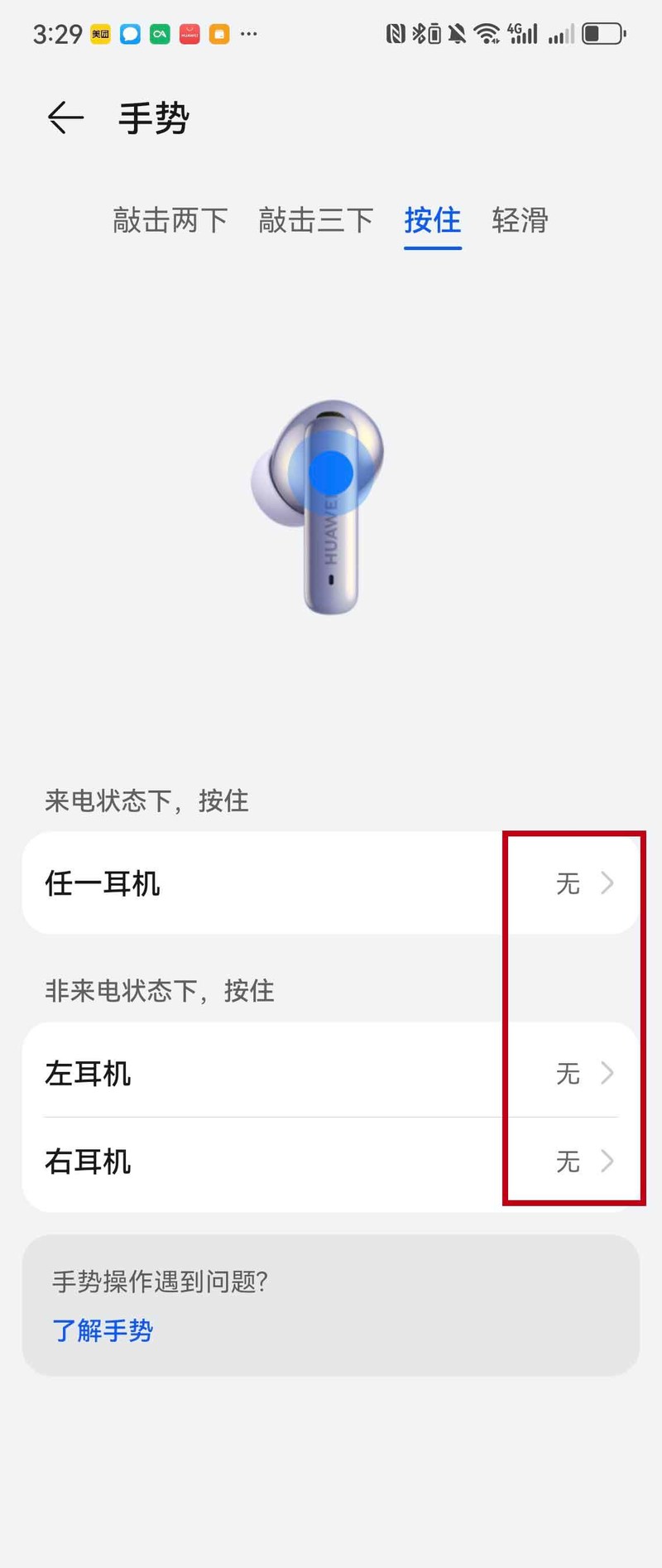This screenshot has width=662, height=1568.
Task: Switch to the 轻滑 tab
Action: point(520,220)
